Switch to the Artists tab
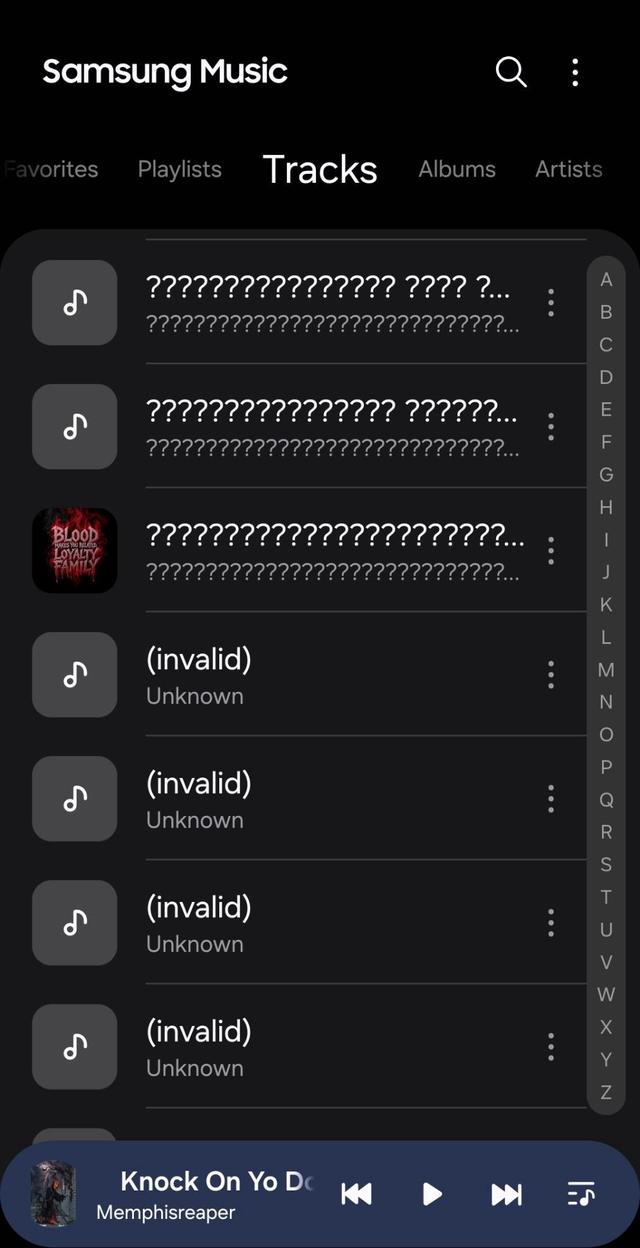This screenshot has height=1248, width=640. click(568, 169)
